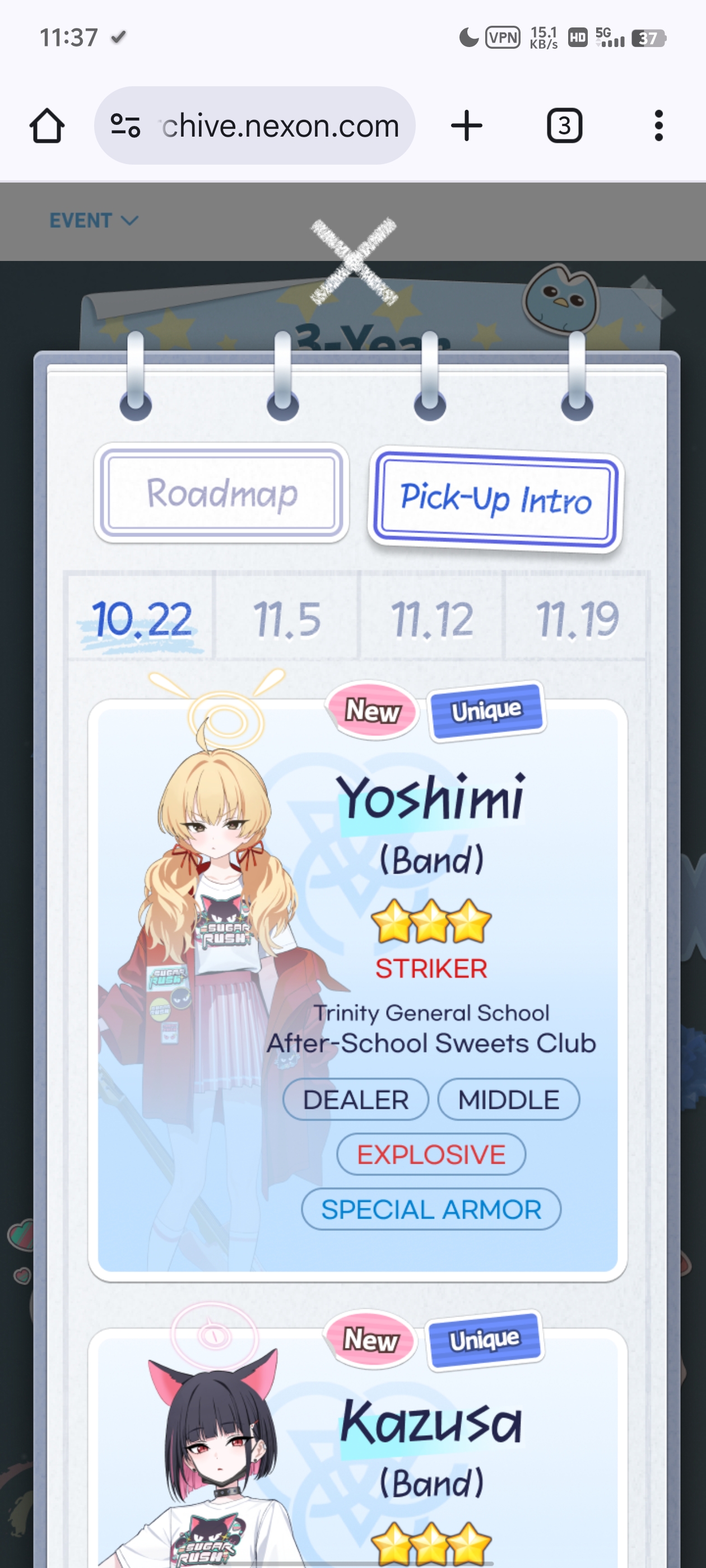Switch to the Roadmap tab

[x=222, y=493]
